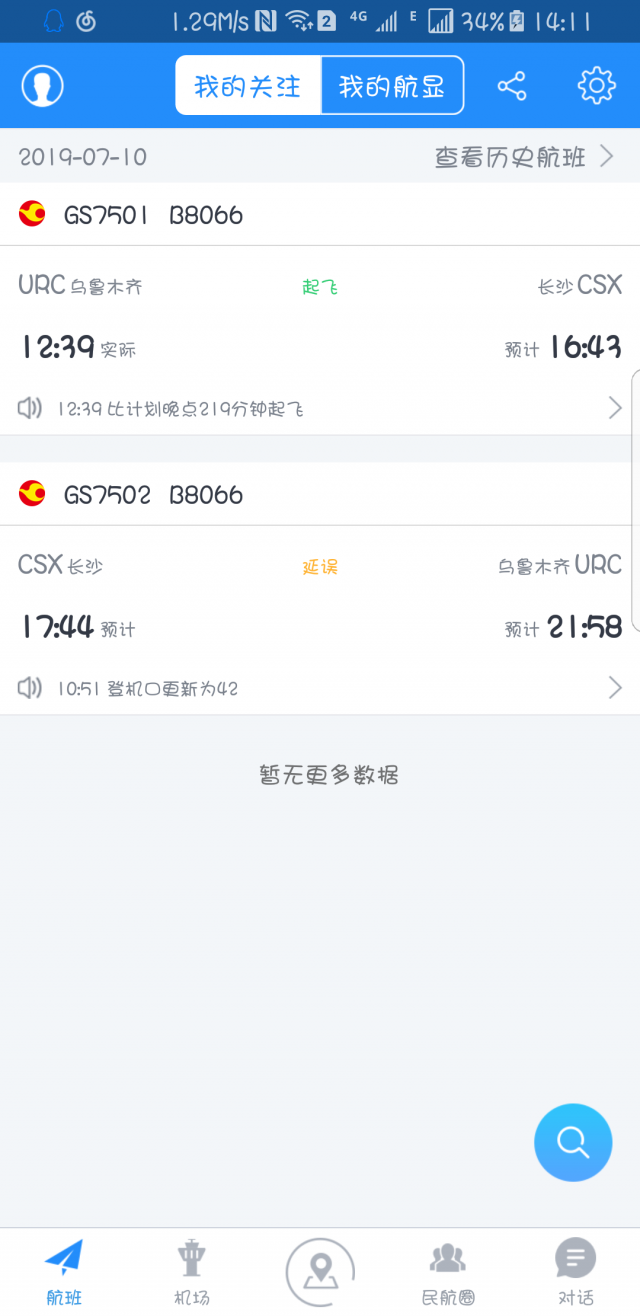Open the center map location tab
The height and width of the screenshot is (1316, 640).
(x=320, y=1272)
